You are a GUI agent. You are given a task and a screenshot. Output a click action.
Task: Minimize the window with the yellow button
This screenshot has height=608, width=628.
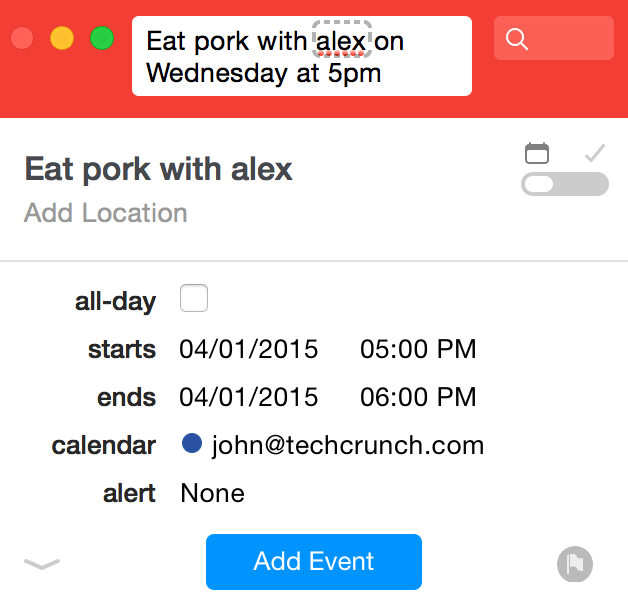tap(62, 39)
